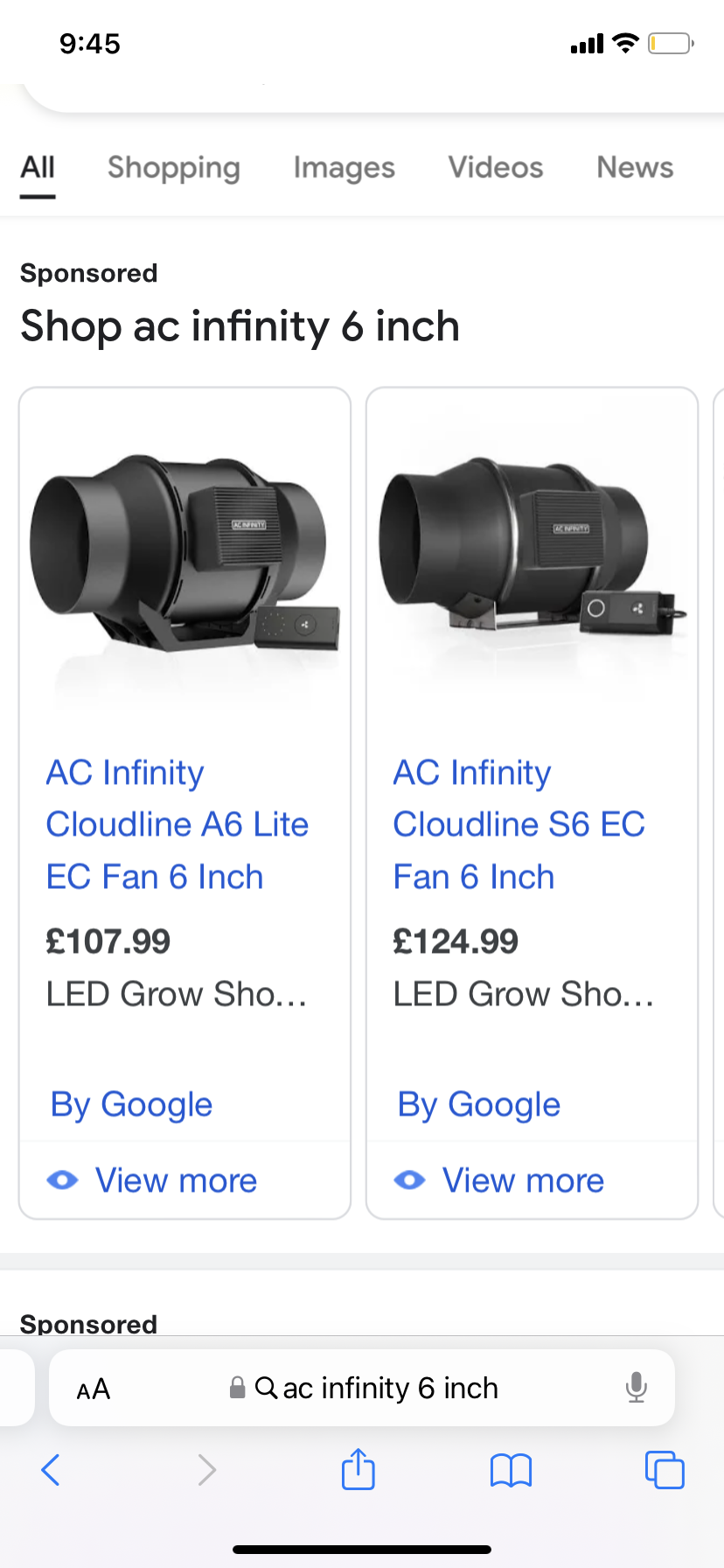Image resolution: width=724 pixels, height=1568 pixels.
Task: Edit the address bar search text
Action: click(389, 1389)
